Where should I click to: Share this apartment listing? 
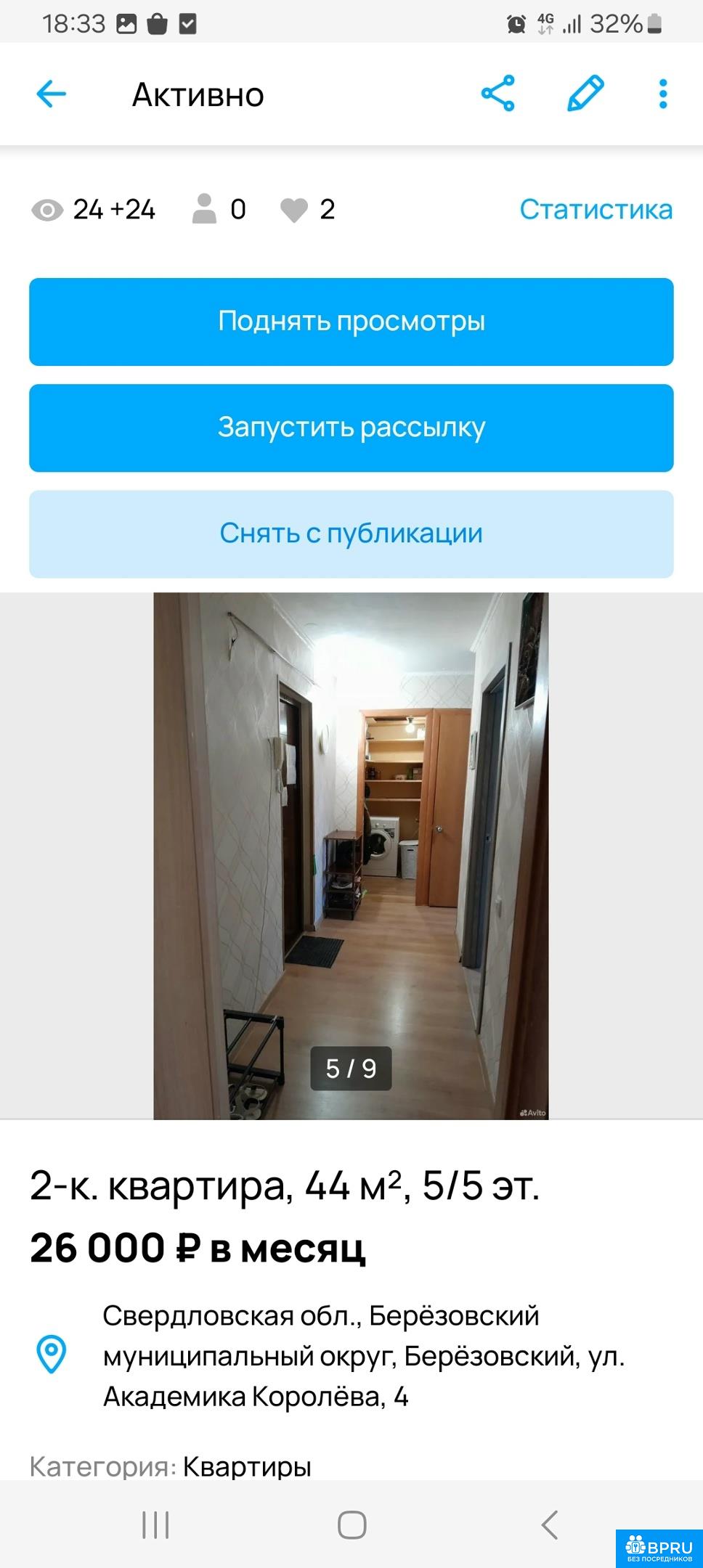pos(497,94)
